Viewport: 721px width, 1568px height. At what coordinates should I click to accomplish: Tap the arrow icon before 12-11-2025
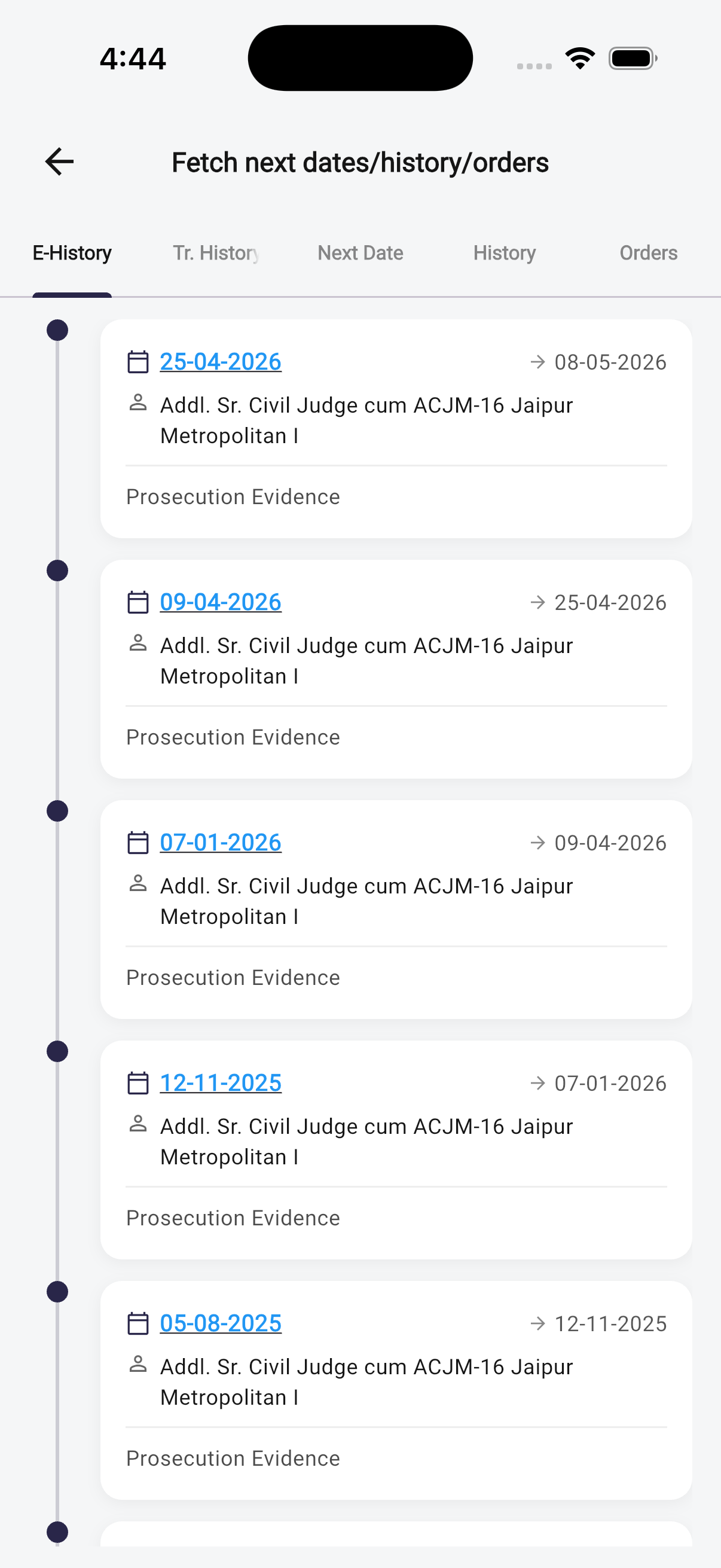point(538,1083)
